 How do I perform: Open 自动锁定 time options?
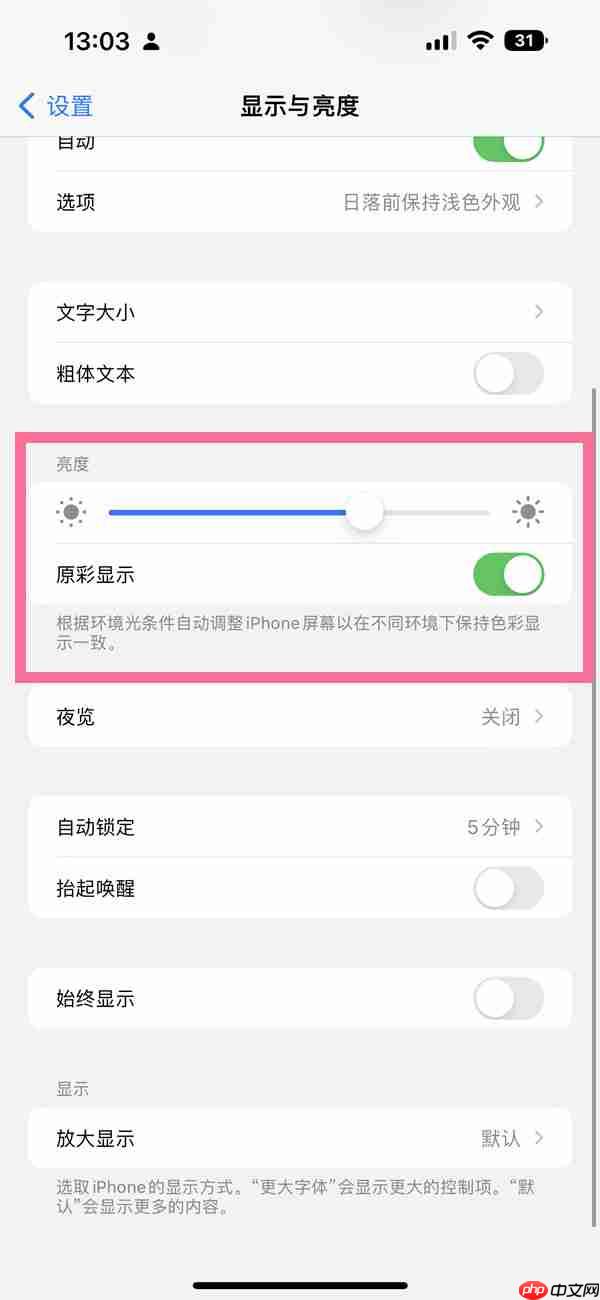tap(300, 827)
